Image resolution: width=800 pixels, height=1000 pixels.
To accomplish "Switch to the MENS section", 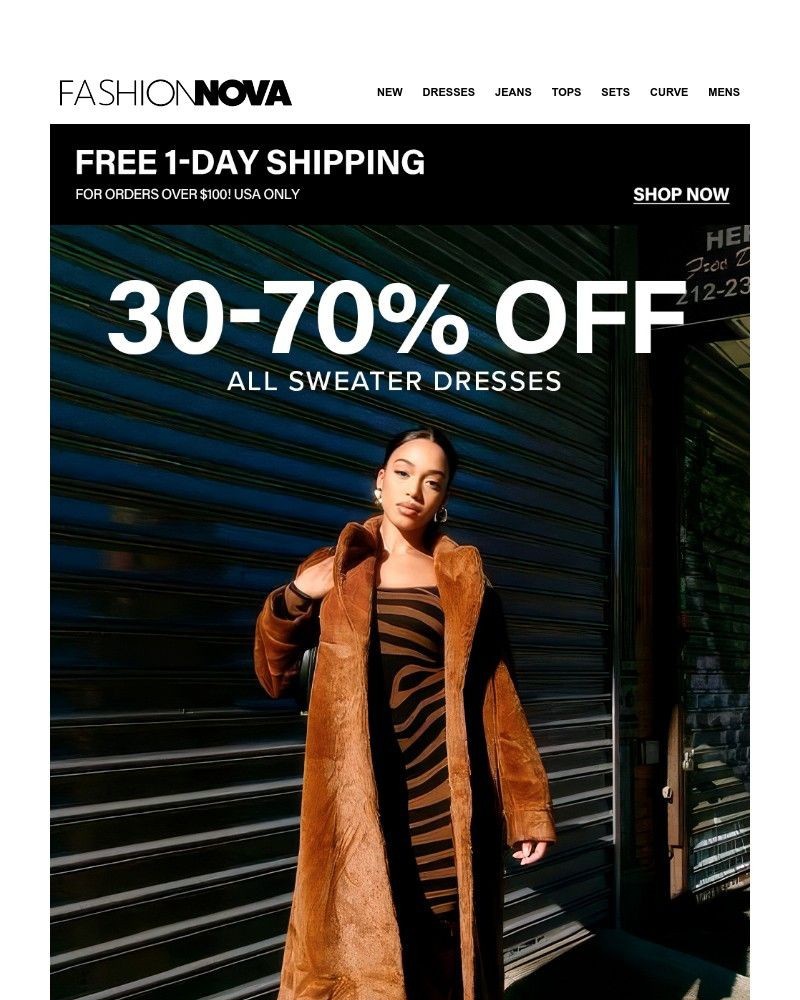I will [x=723, y=92].
